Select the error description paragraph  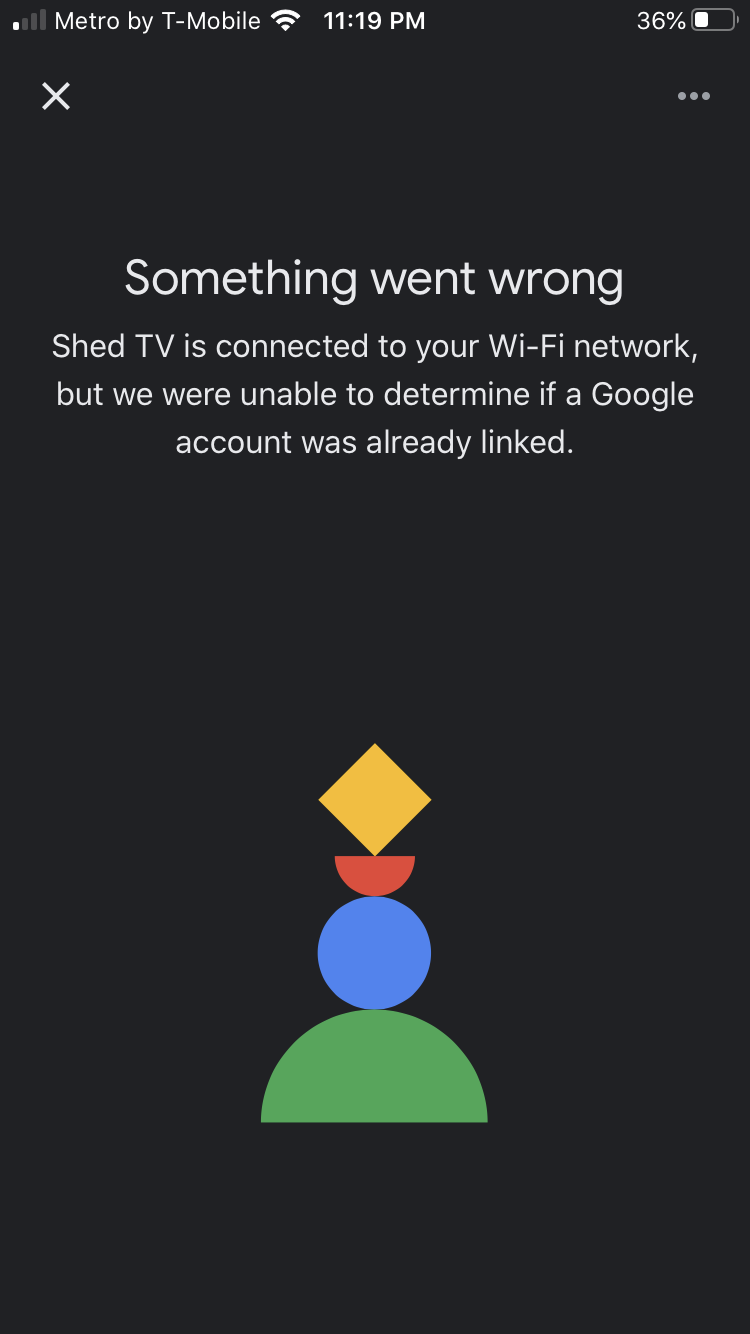coord(374,393)
